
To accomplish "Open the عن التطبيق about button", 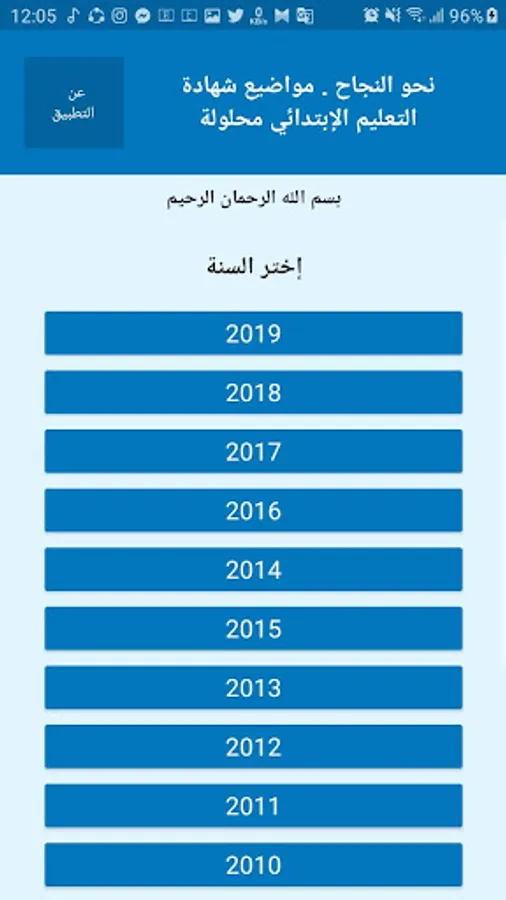I will (74, 102).
